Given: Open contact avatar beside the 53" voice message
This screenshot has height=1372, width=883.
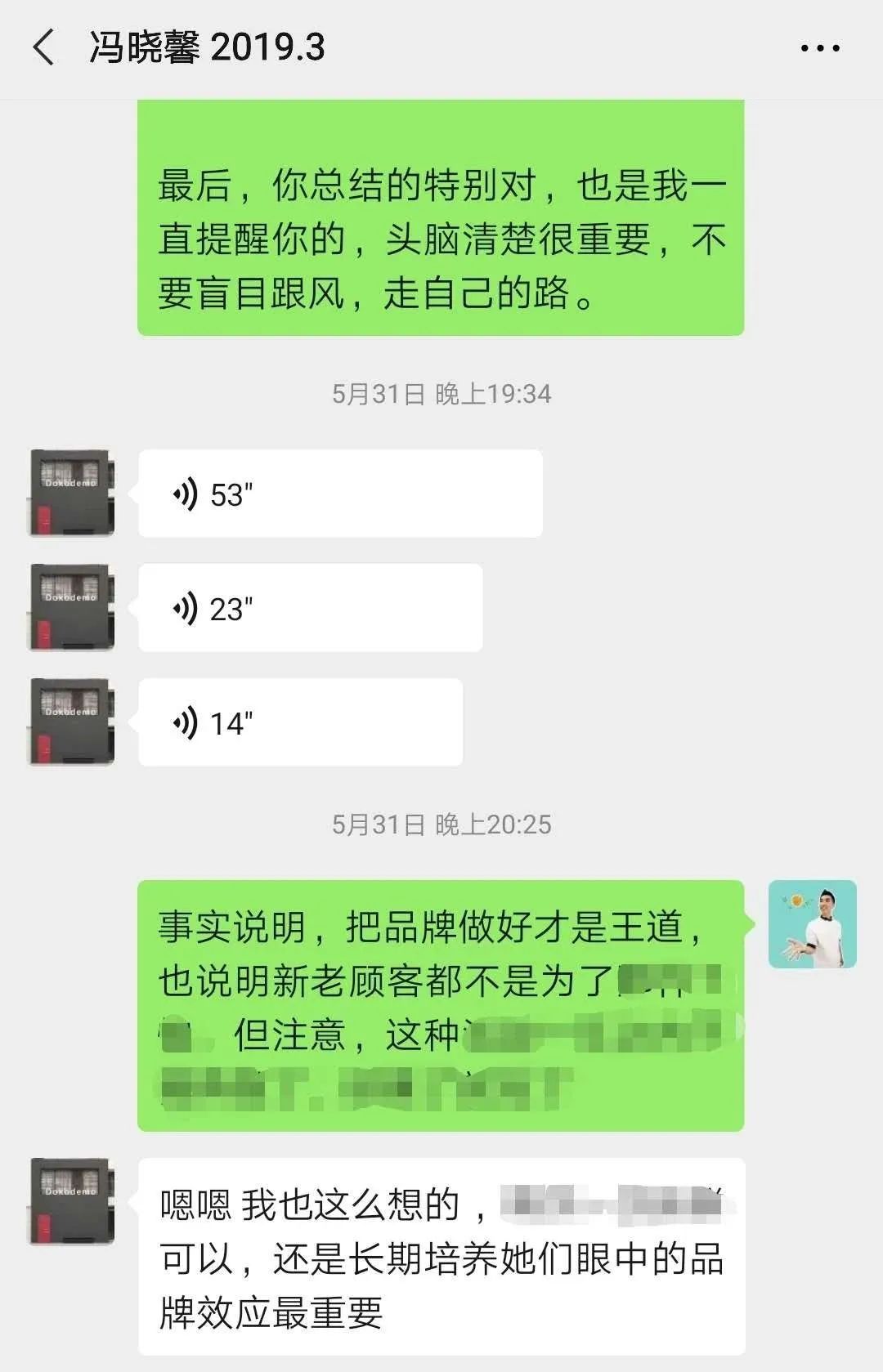Looking at the screenshot, I should 72,493.
